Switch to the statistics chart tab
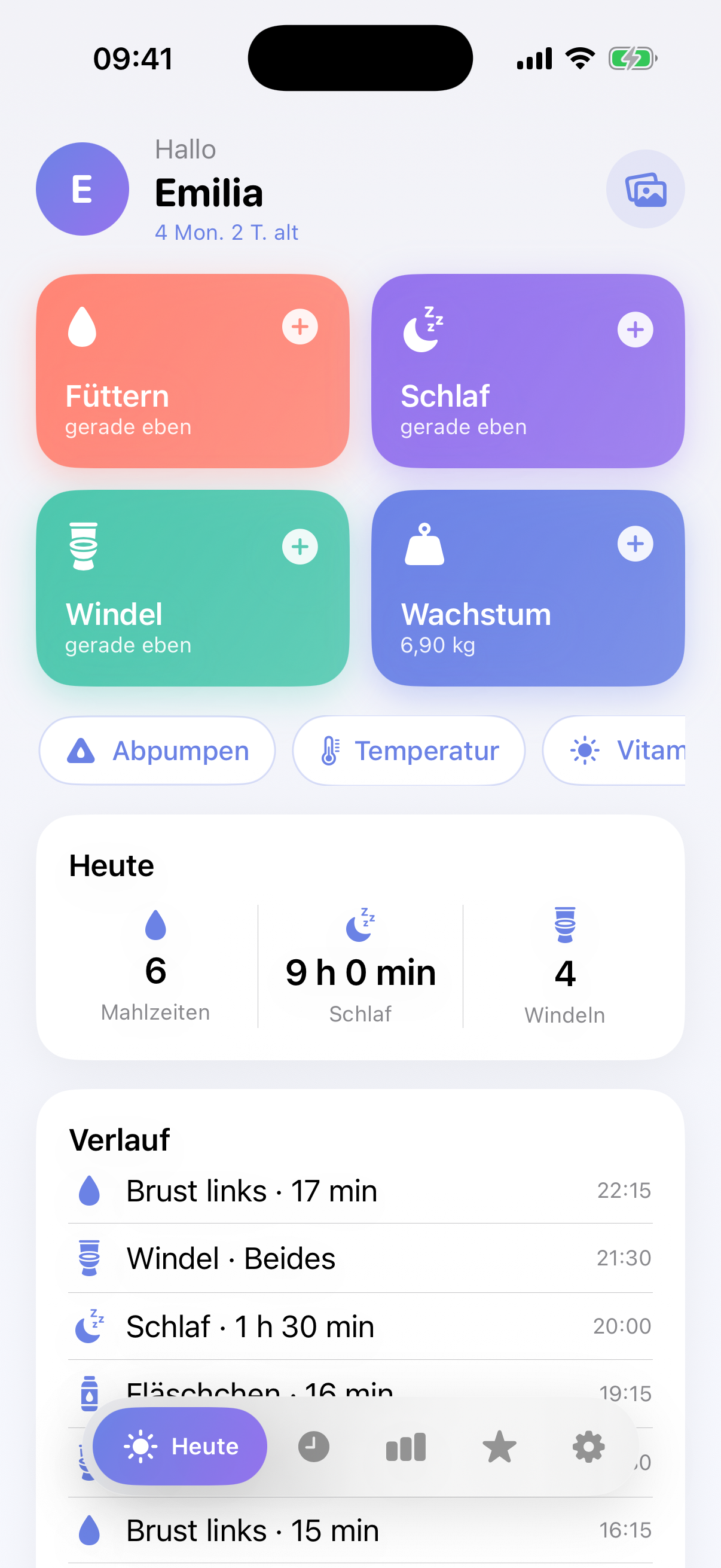721x1568 pixels. coord(406,1446)
